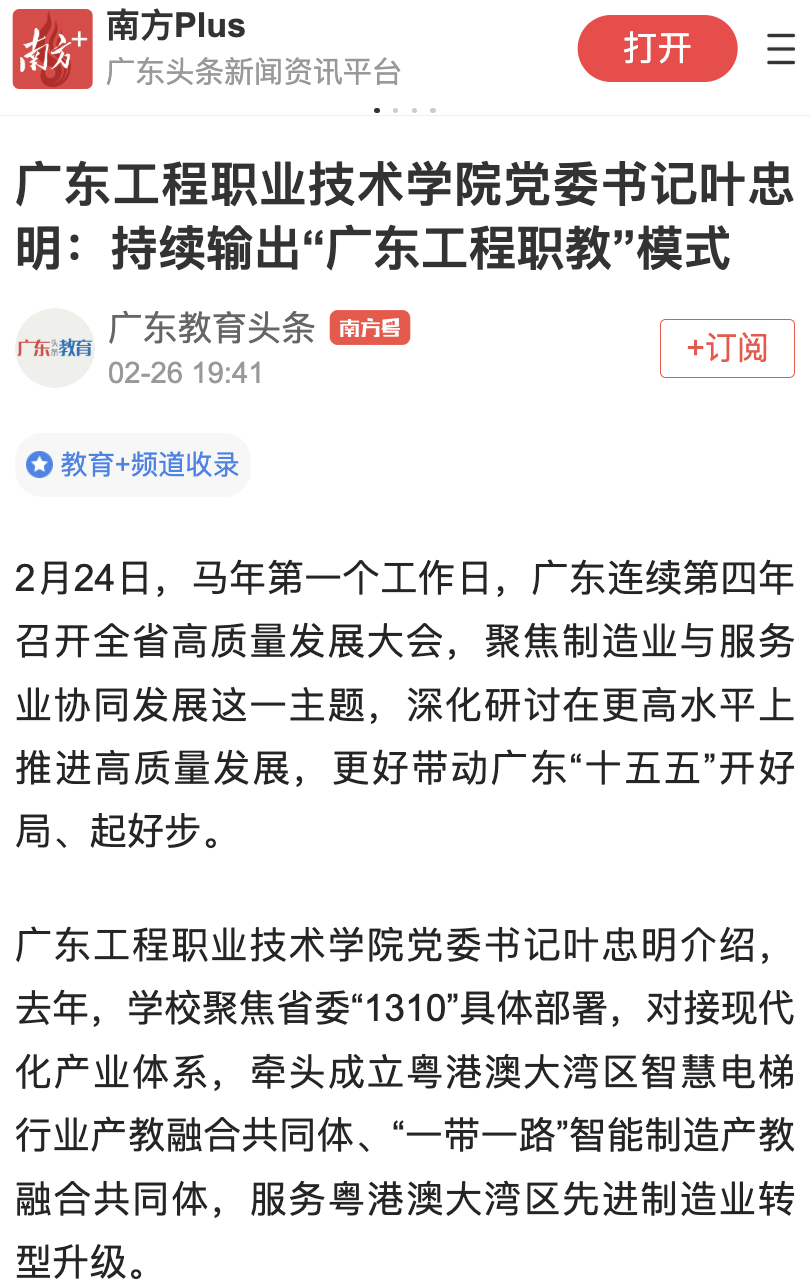810x1288 pixels.
Task: Open the 教育+频道收录 chip
Action: coord(133,465)
